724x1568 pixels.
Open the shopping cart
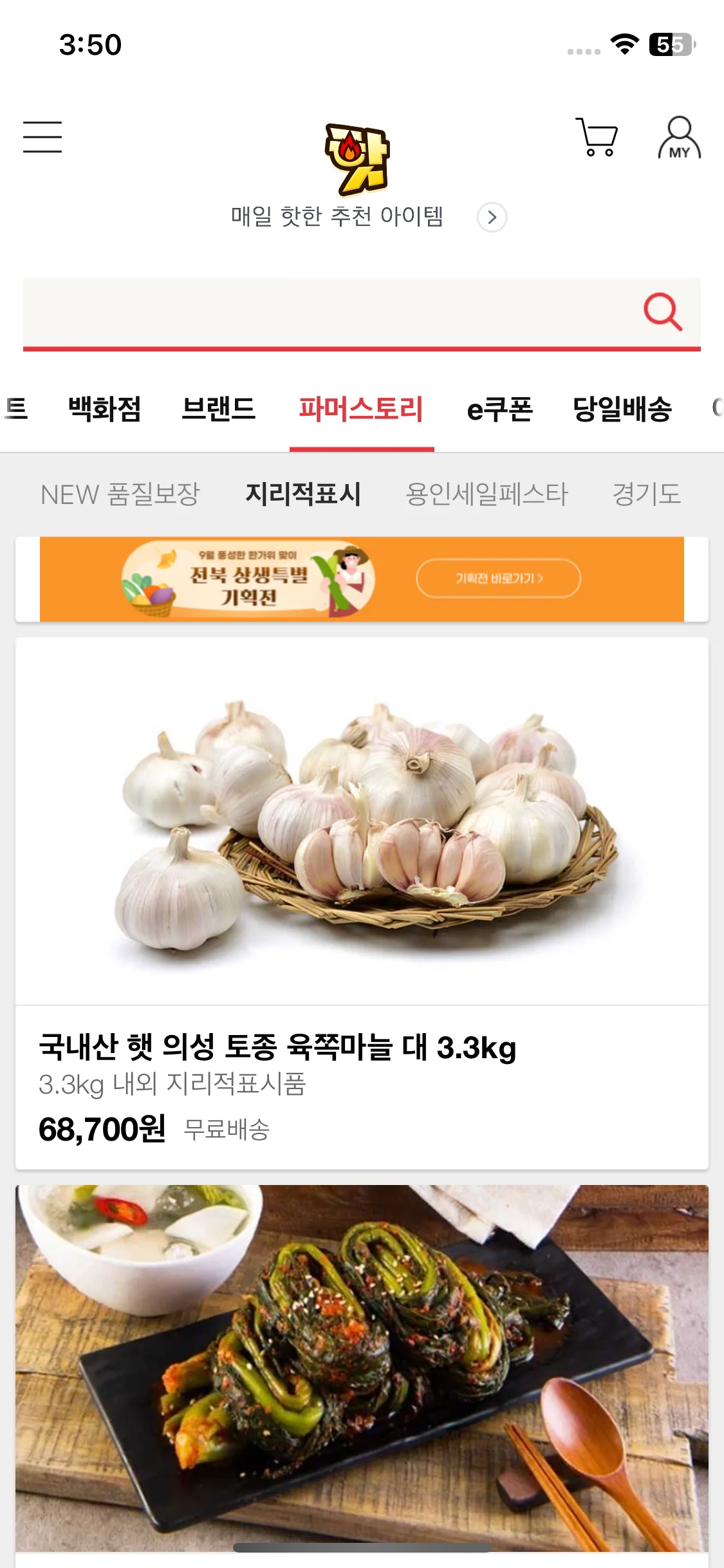coord(597,137)
